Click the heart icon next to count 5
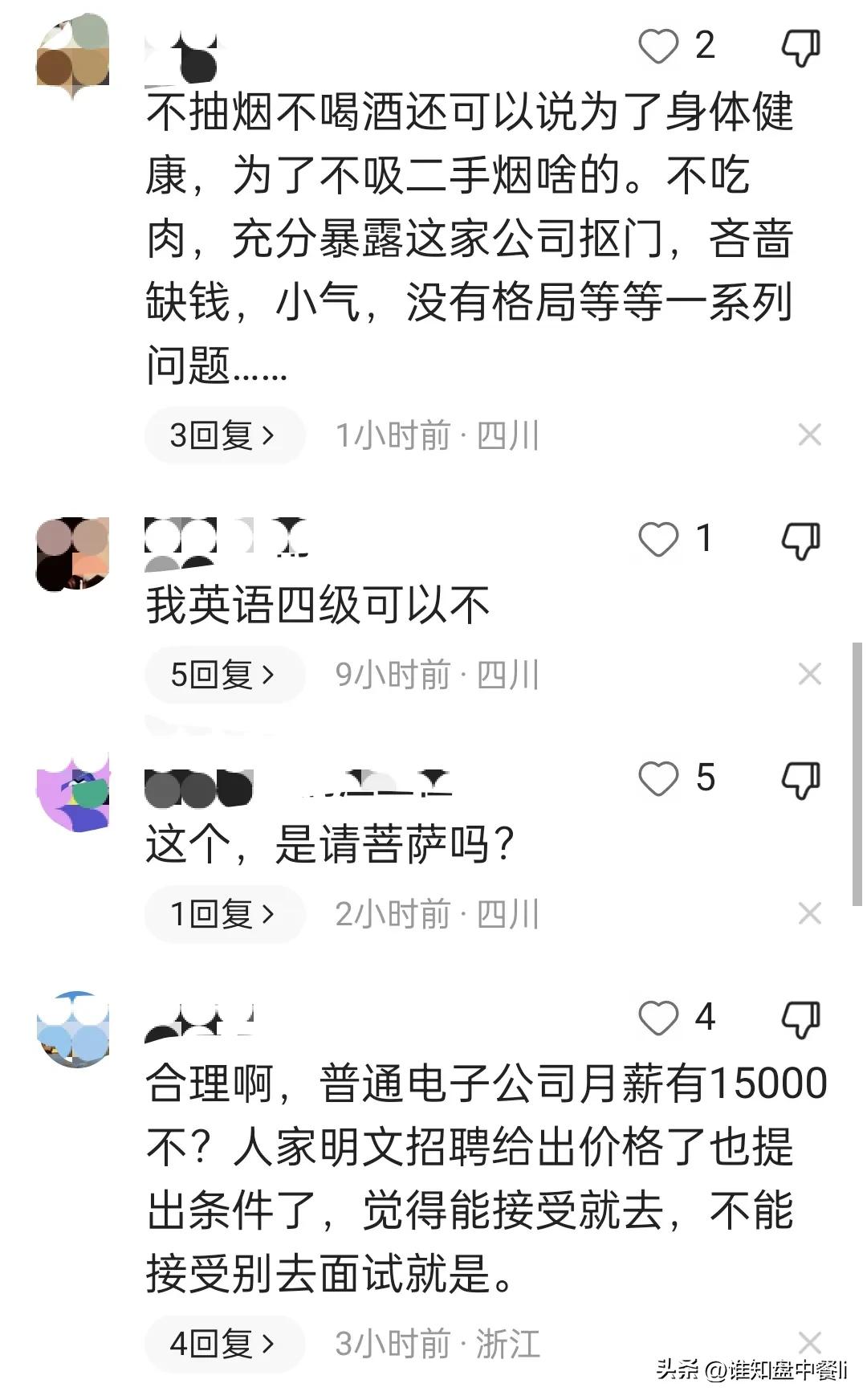Screen dimensions: 867x1400 coord(660,779)
